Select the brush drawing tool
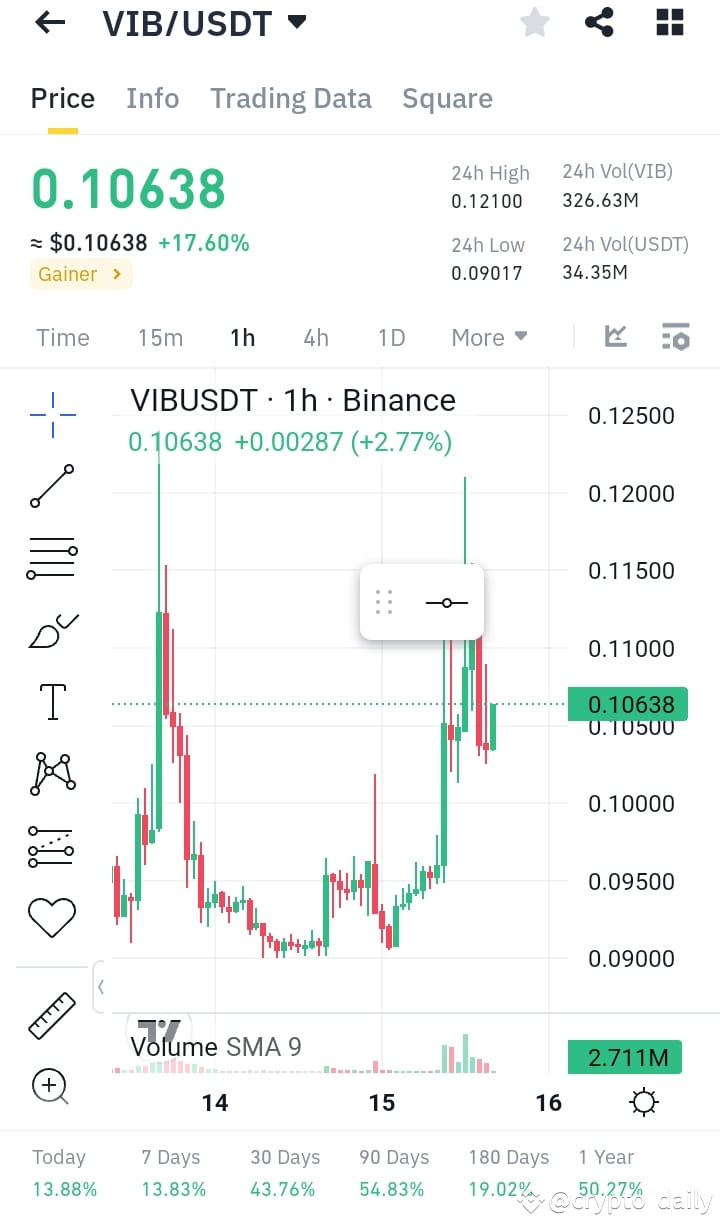 pyautogui.click(x=51, y=630)
